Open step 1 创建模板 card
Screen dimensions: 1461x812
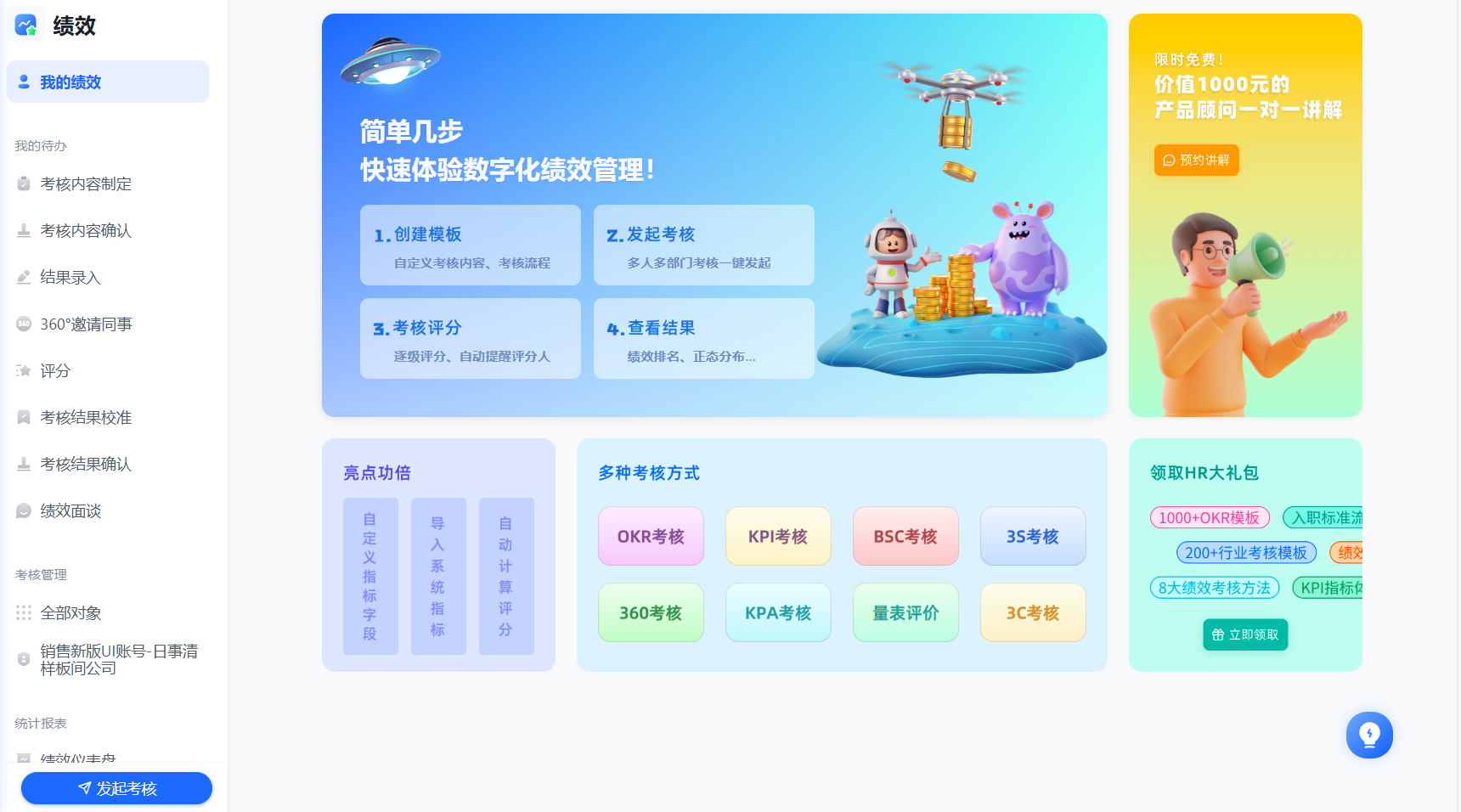[470, 245]
